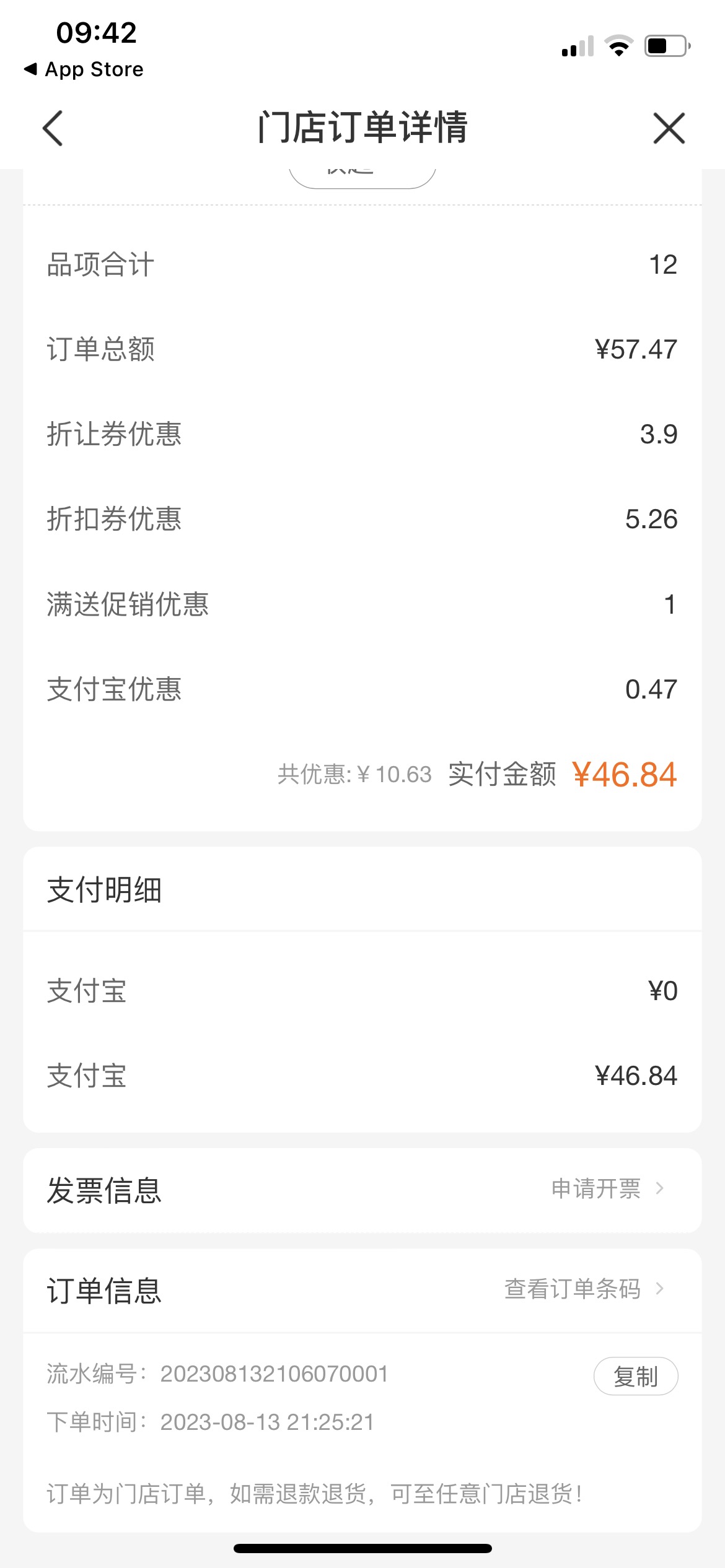Screen dimensions: 725x1568
Task: Tap the partially hidden button at top
Action: tap(362, 177)
